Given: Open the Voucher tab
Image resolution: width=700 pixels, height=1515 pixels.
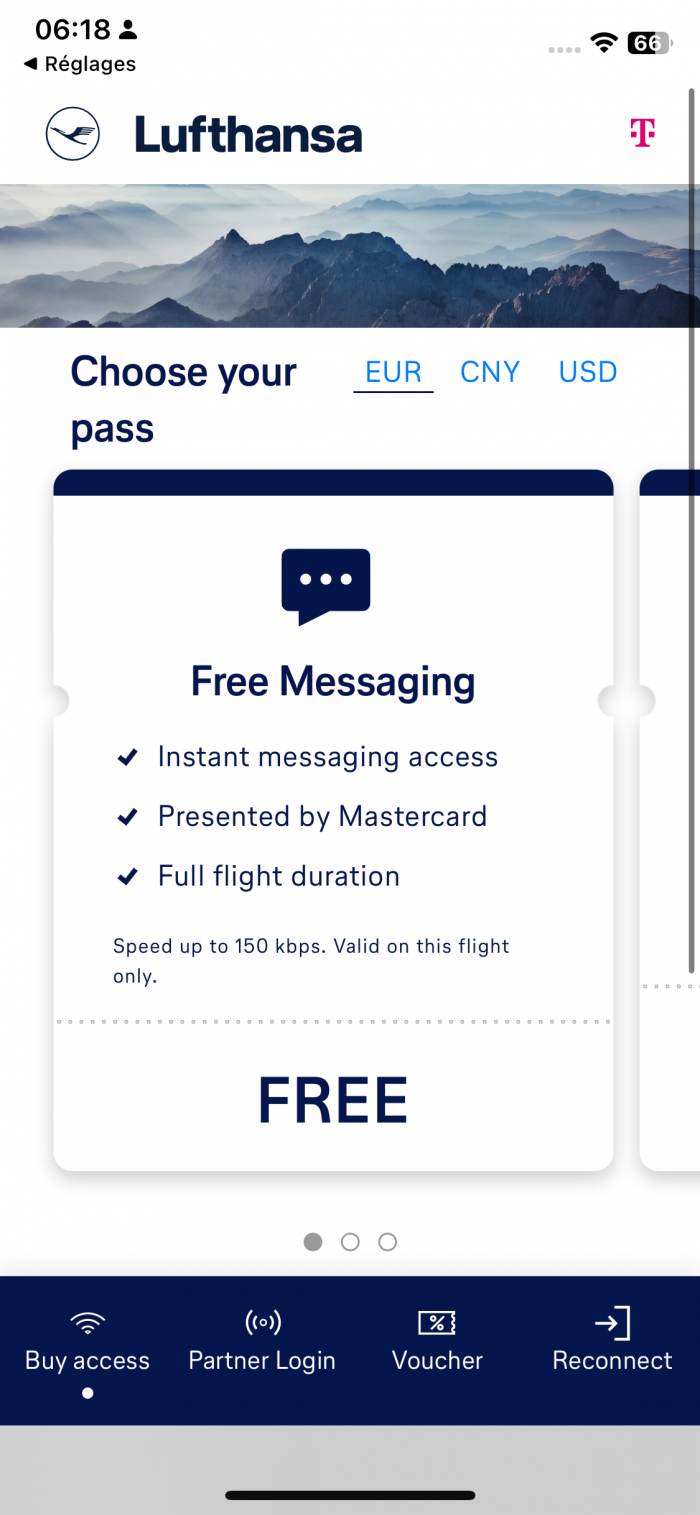Looking at the screenshot, I should click(x=437, y=1341).
